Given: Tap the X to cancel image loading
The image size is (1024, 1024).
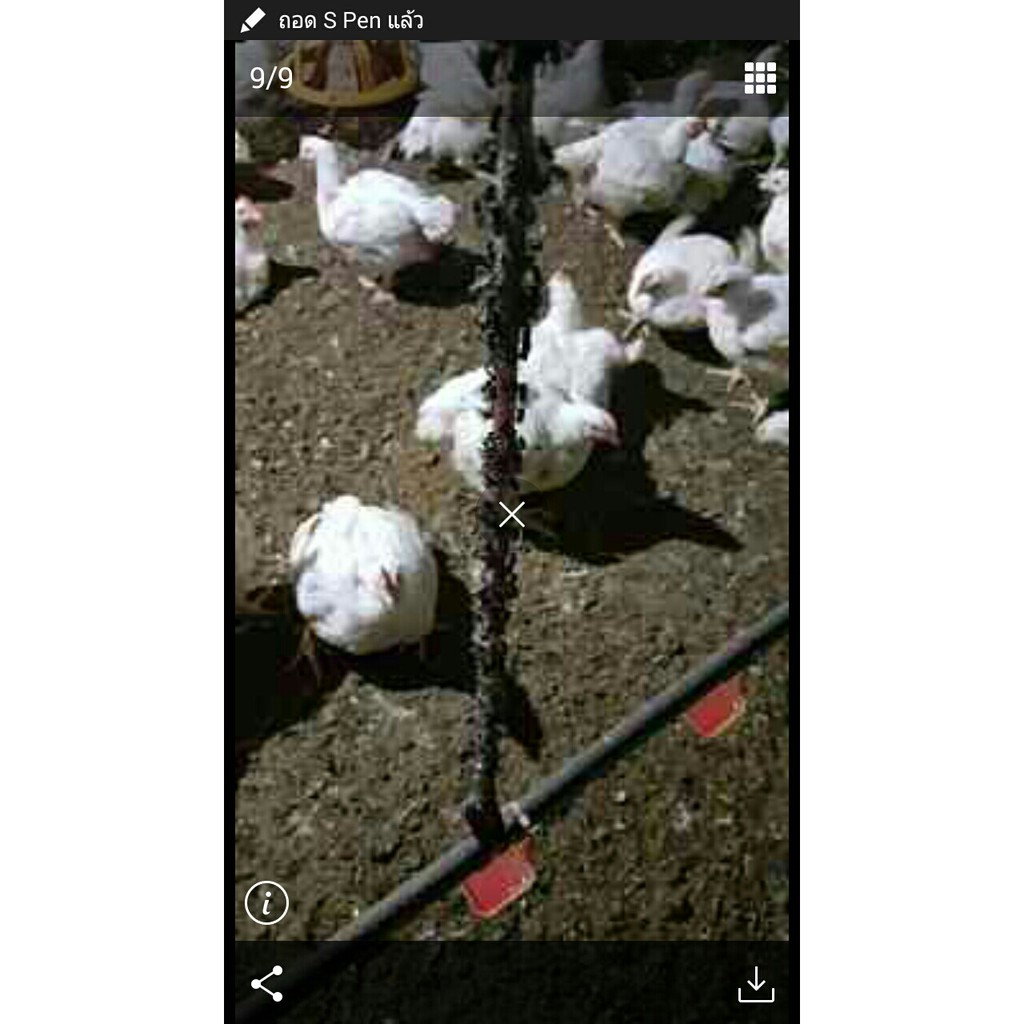Looking at the screenshot, I should (x=511, y=515).
